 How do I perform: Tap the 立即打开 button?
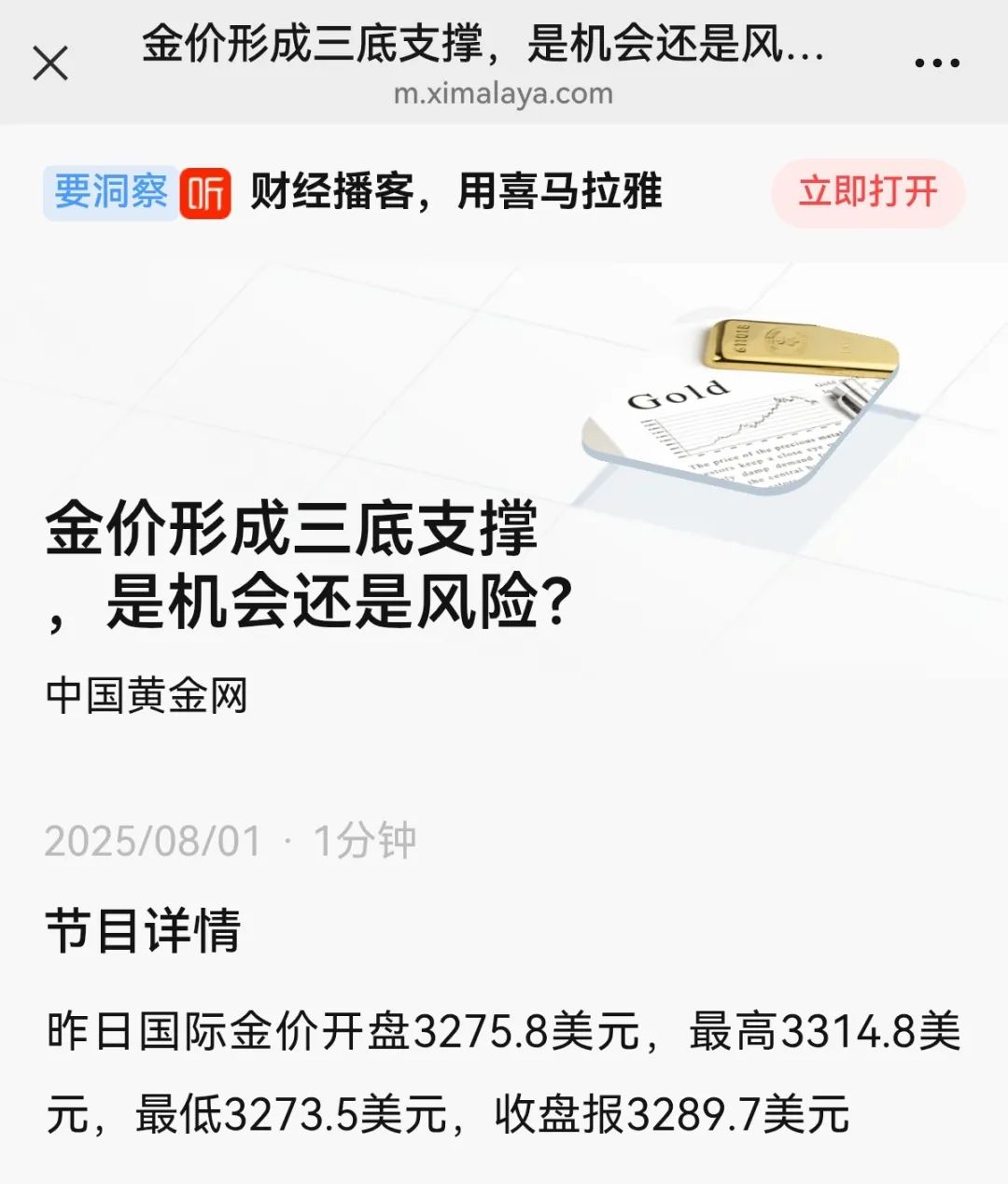[867, 192]
